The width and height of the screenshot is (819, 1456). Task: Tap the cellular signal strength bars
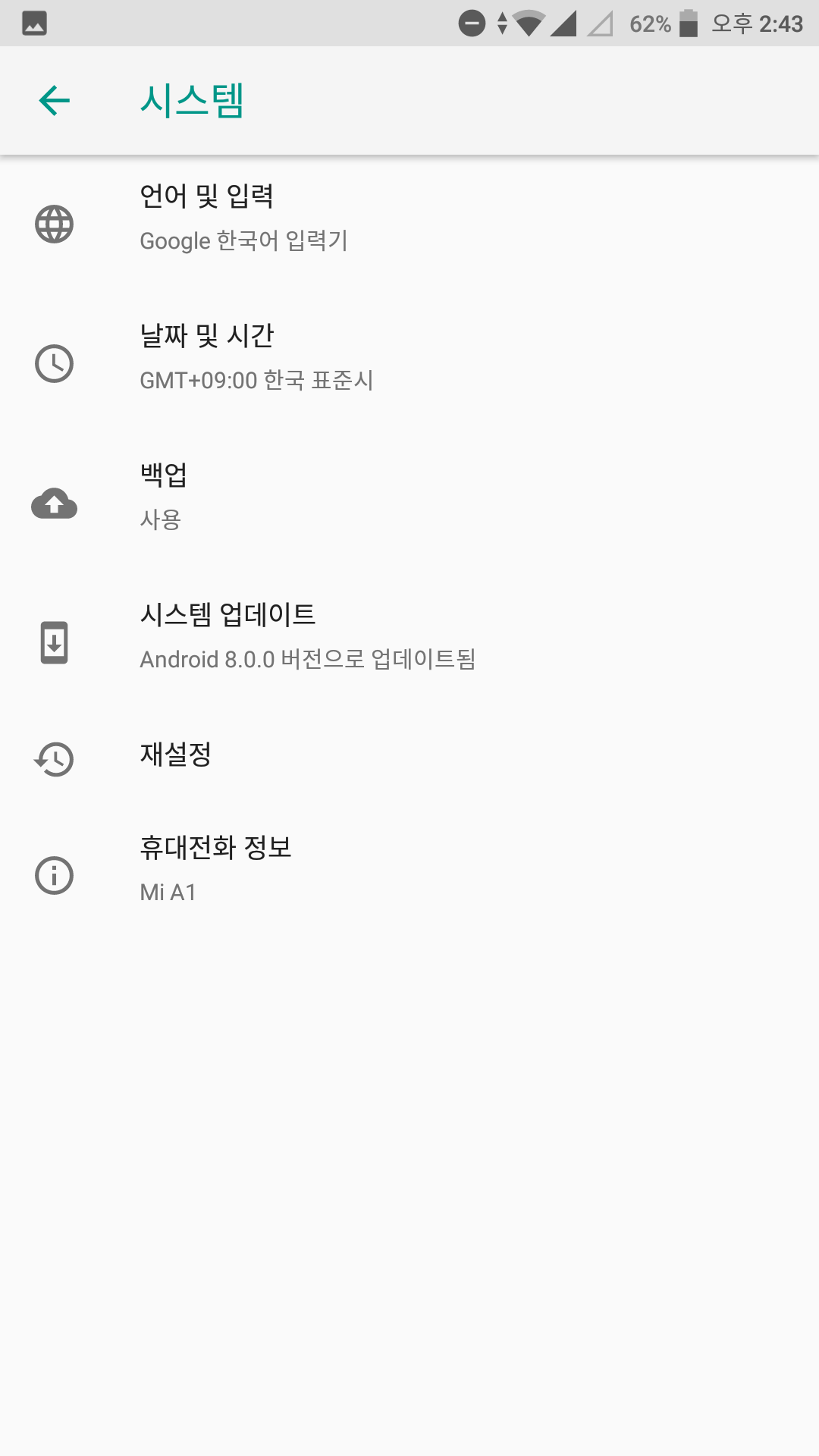click(x=564, y=23)
